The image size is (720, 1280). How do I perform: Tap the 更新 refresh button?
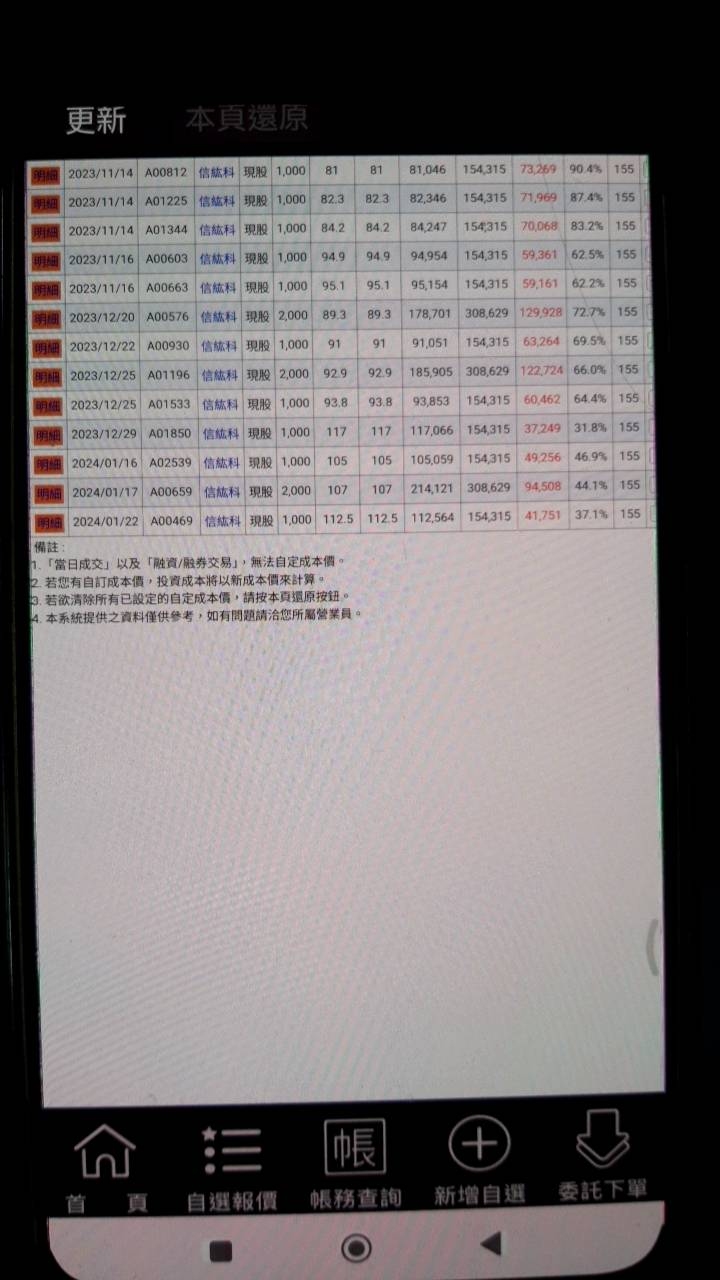tap(96, 121)
